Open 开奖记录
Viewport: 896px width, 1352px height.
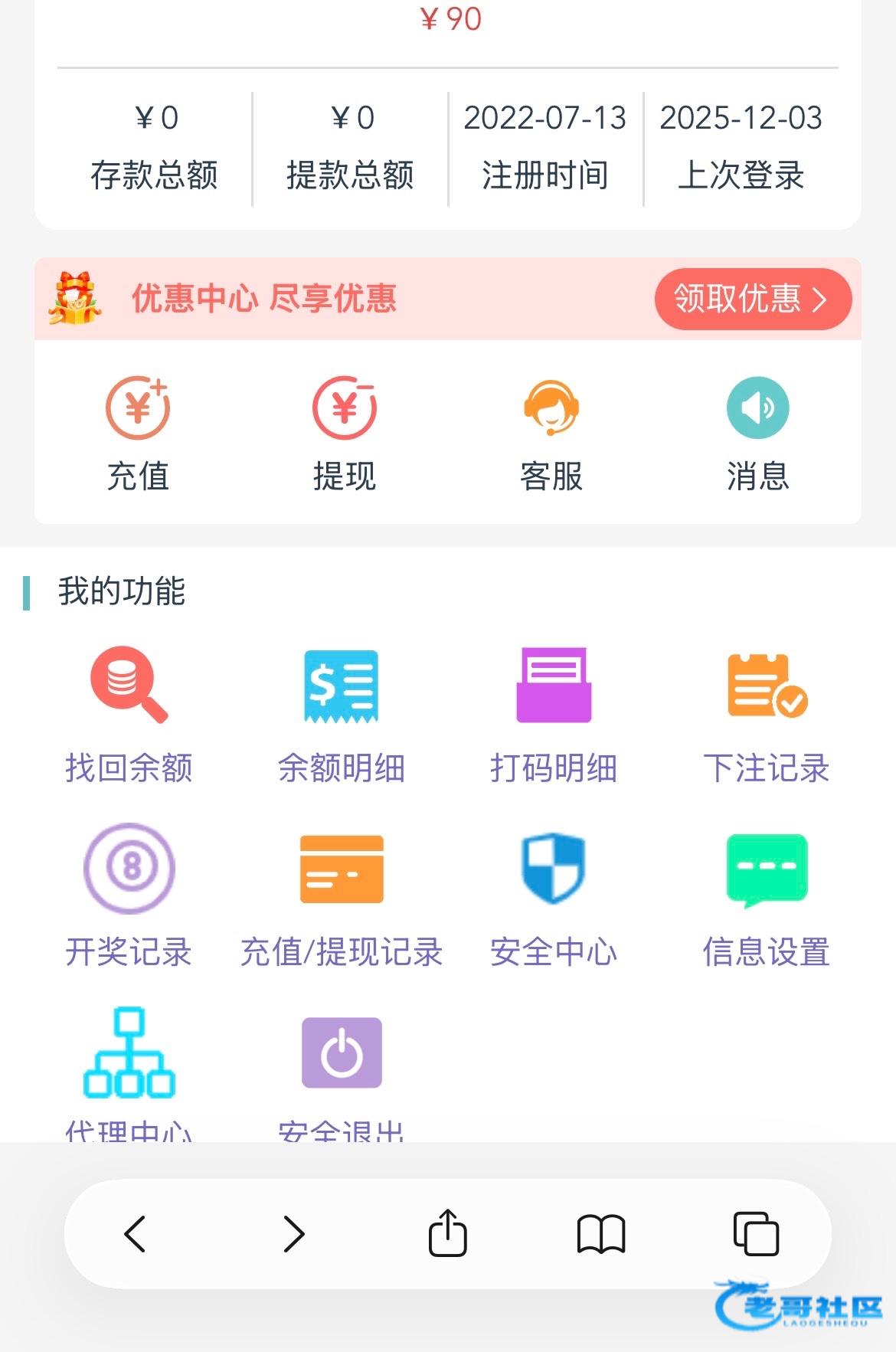pos(129,895)
